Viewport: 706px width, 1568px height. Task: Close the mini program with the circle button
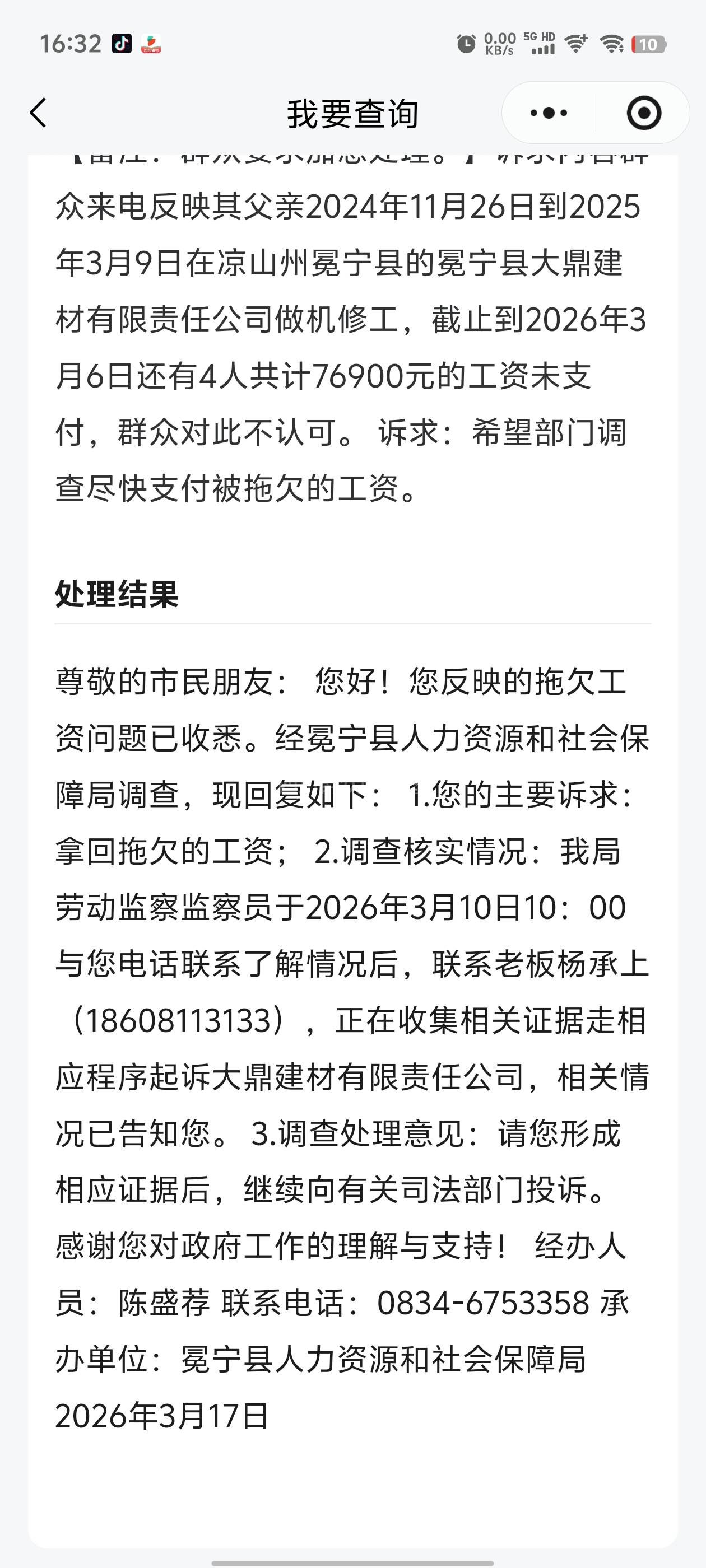click(x=643, y=113)
